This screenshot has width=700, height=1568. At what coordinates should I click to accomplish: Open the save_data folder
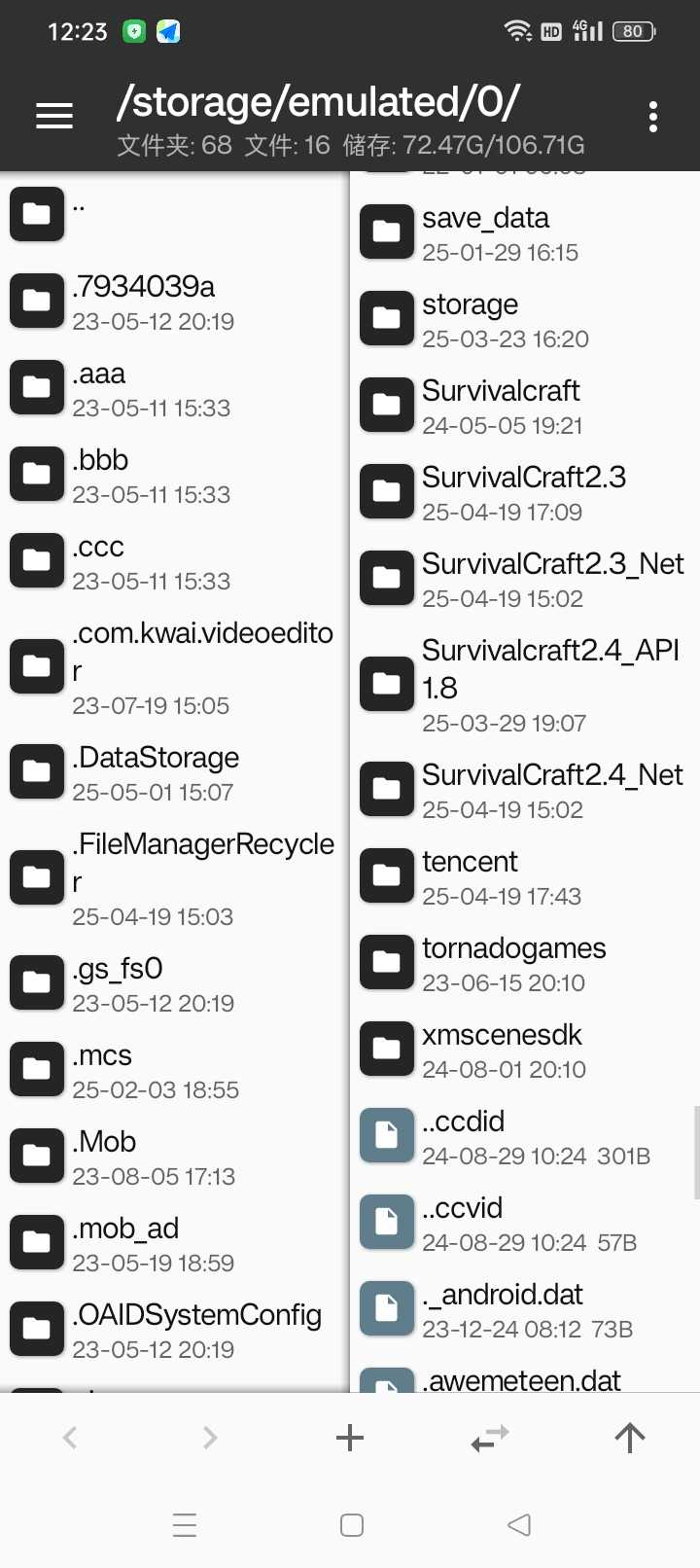pyautogui.click(x=525, y=233)
